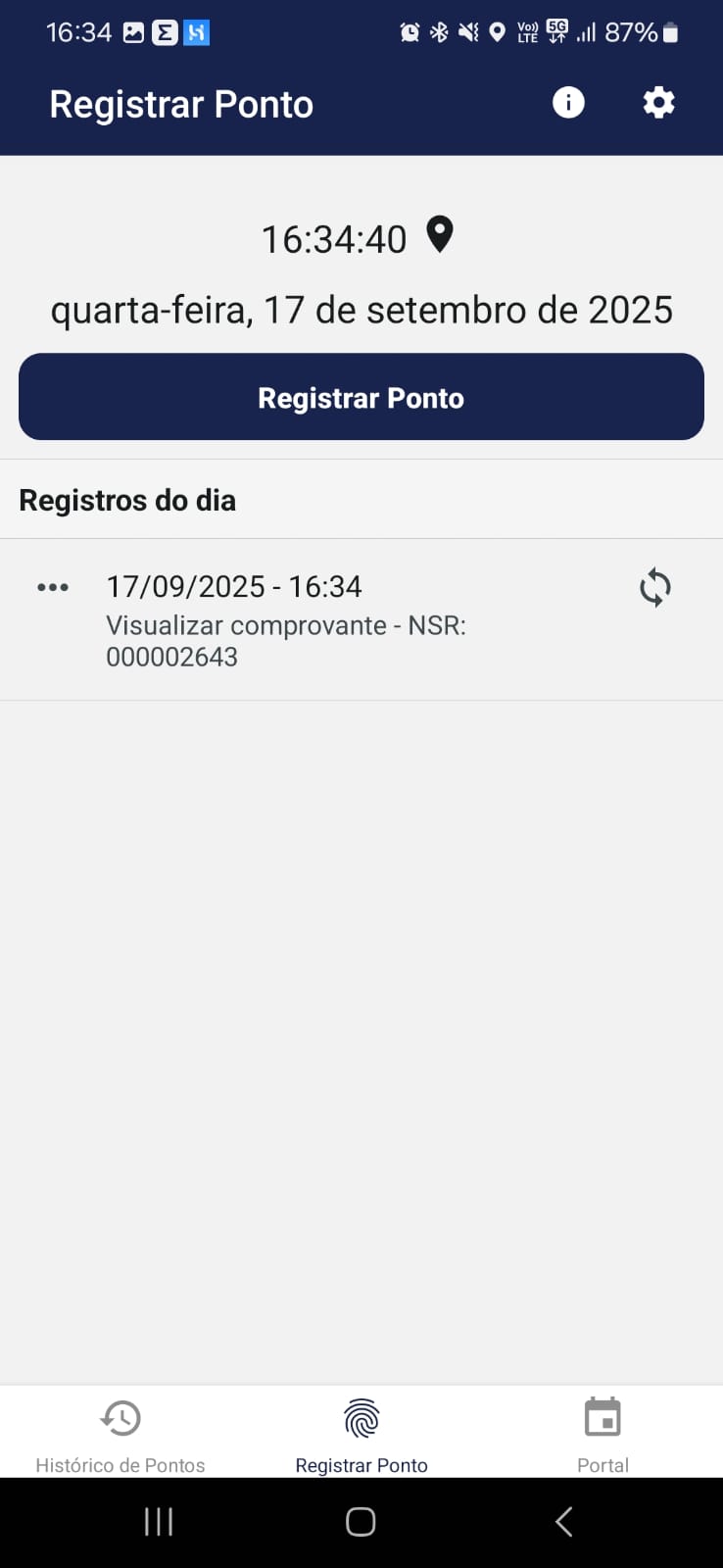Screen dimensions: 723x1568
Task: Open Visualizar comprovante for NSR 000002643
Action: (286, 640)
